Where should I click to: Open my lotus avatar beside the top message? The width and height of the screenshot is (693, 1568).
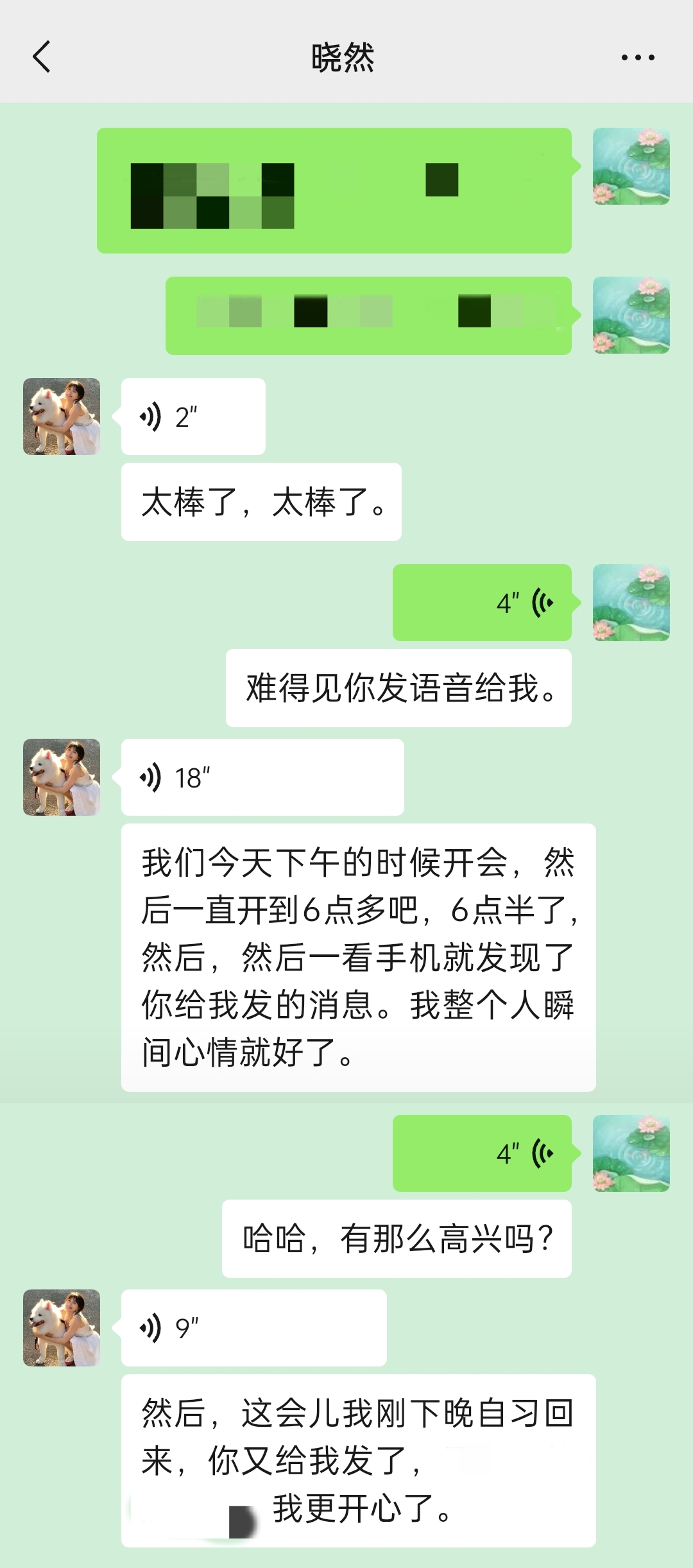click(631, 166)
